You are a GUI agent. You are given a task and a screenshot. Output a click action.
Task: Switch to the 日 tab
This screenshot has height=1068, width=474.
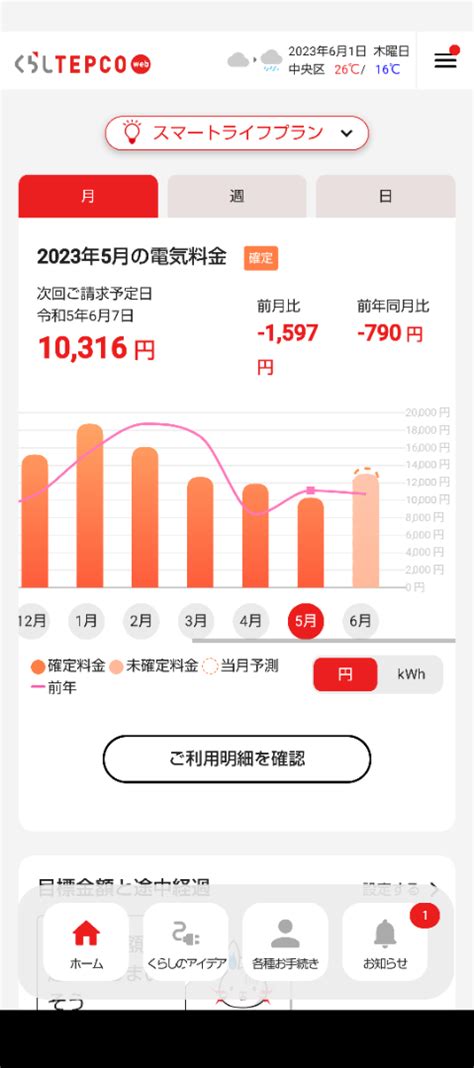tap(385, 196)
